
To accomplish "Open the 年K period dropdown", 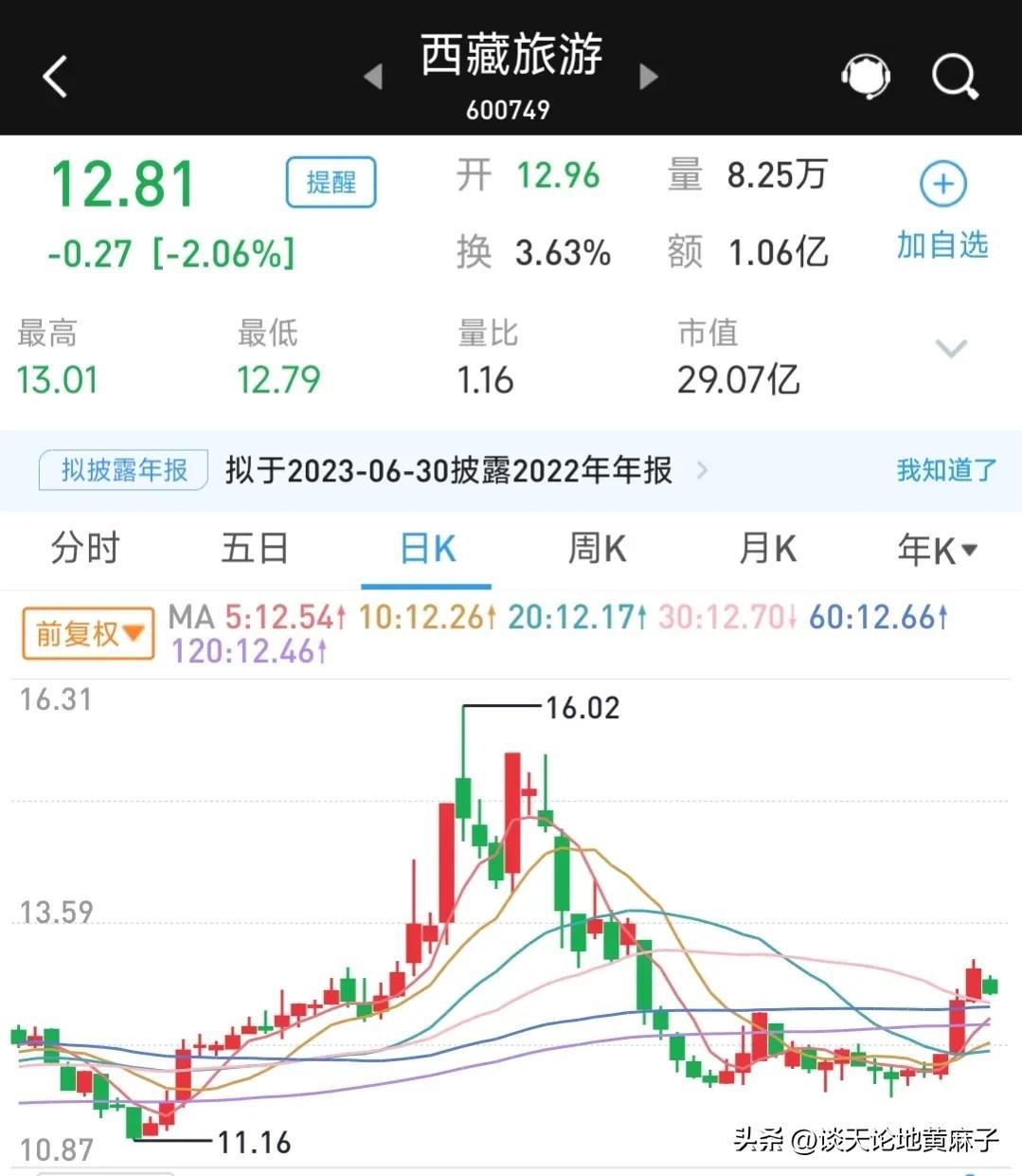I will (x=937, y=549).
